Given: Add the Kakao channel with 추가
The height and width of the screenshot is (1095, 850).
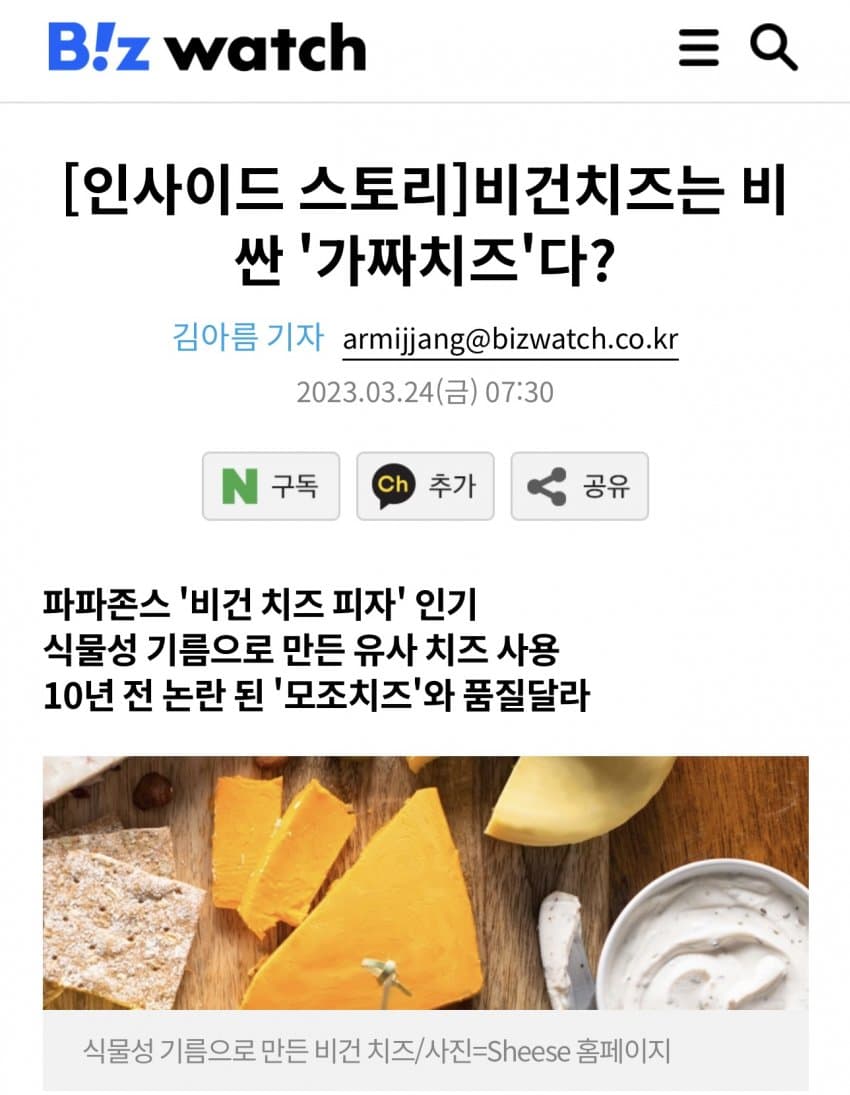Looking at the screenshot, I should click(x=425, y=486).
